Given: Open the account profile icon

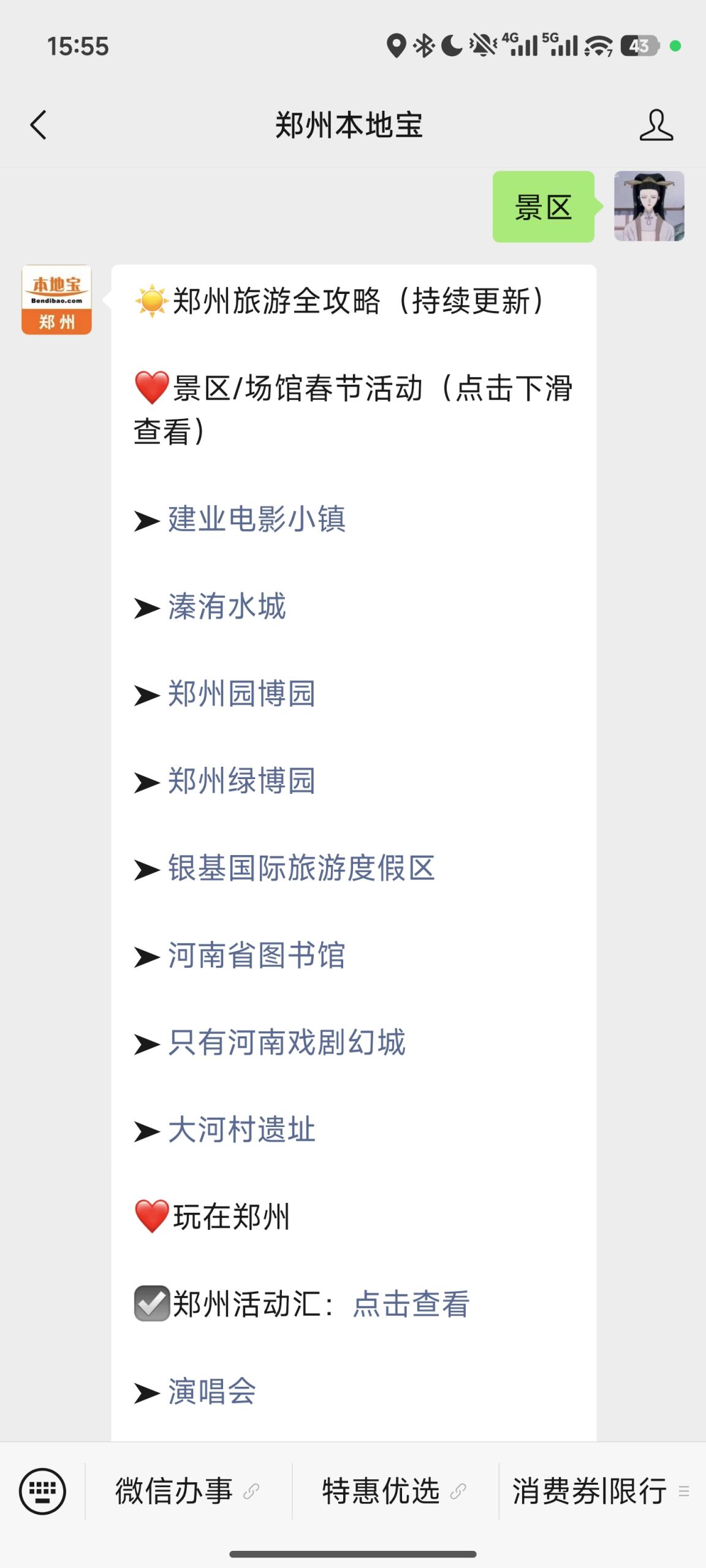Looking at the screenshot, I should 656,126.
